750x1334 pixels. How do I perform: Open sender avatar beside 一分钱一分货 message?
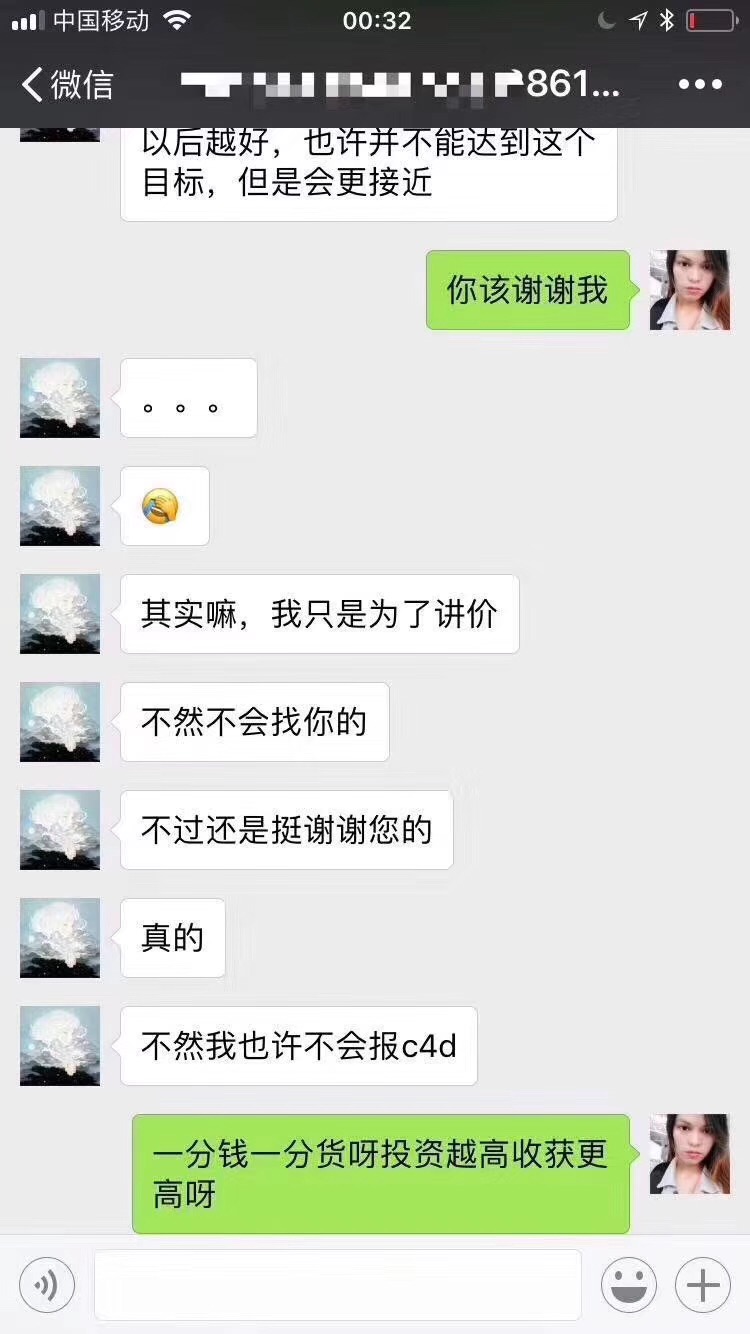[690, 1154]
